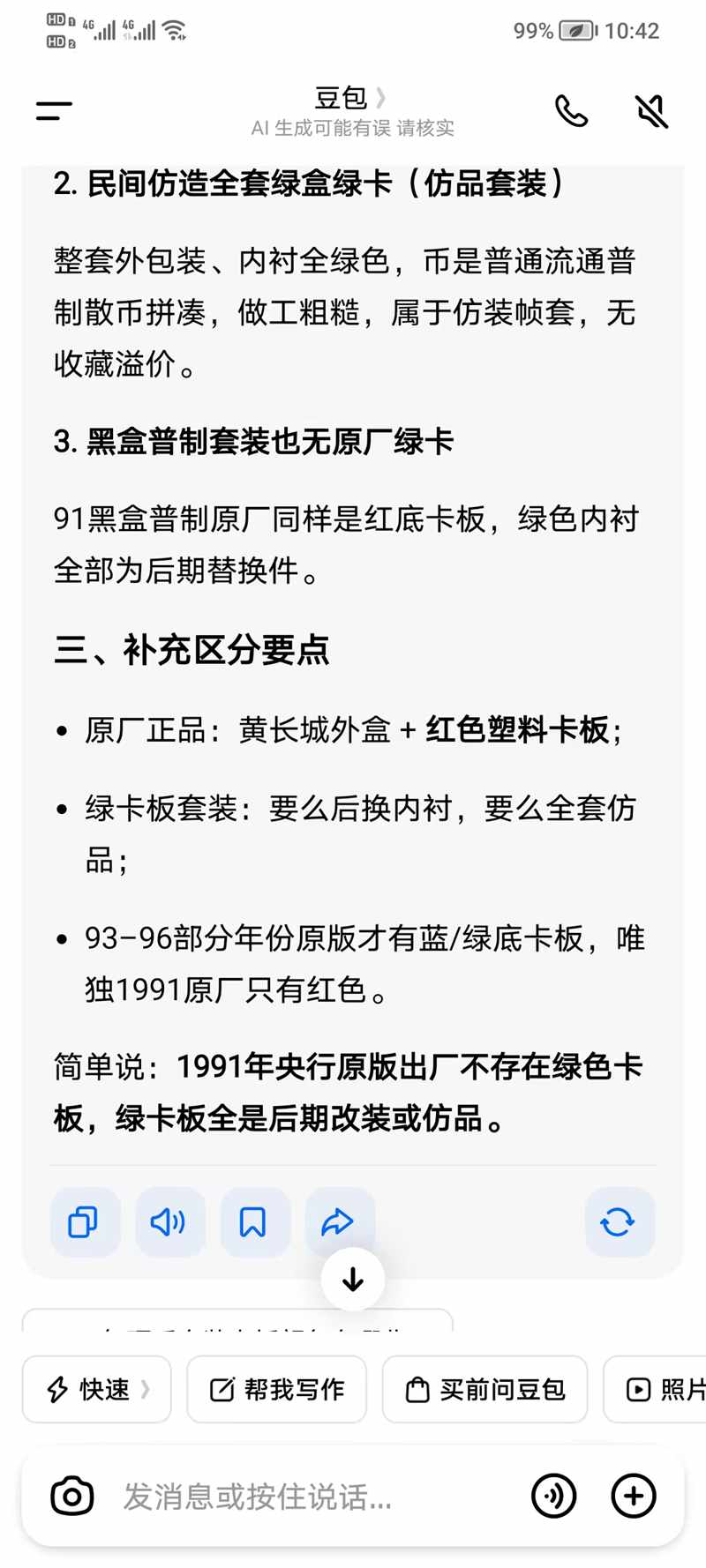
Task: Start a voice call with 豆包
Action: (571, 111)
